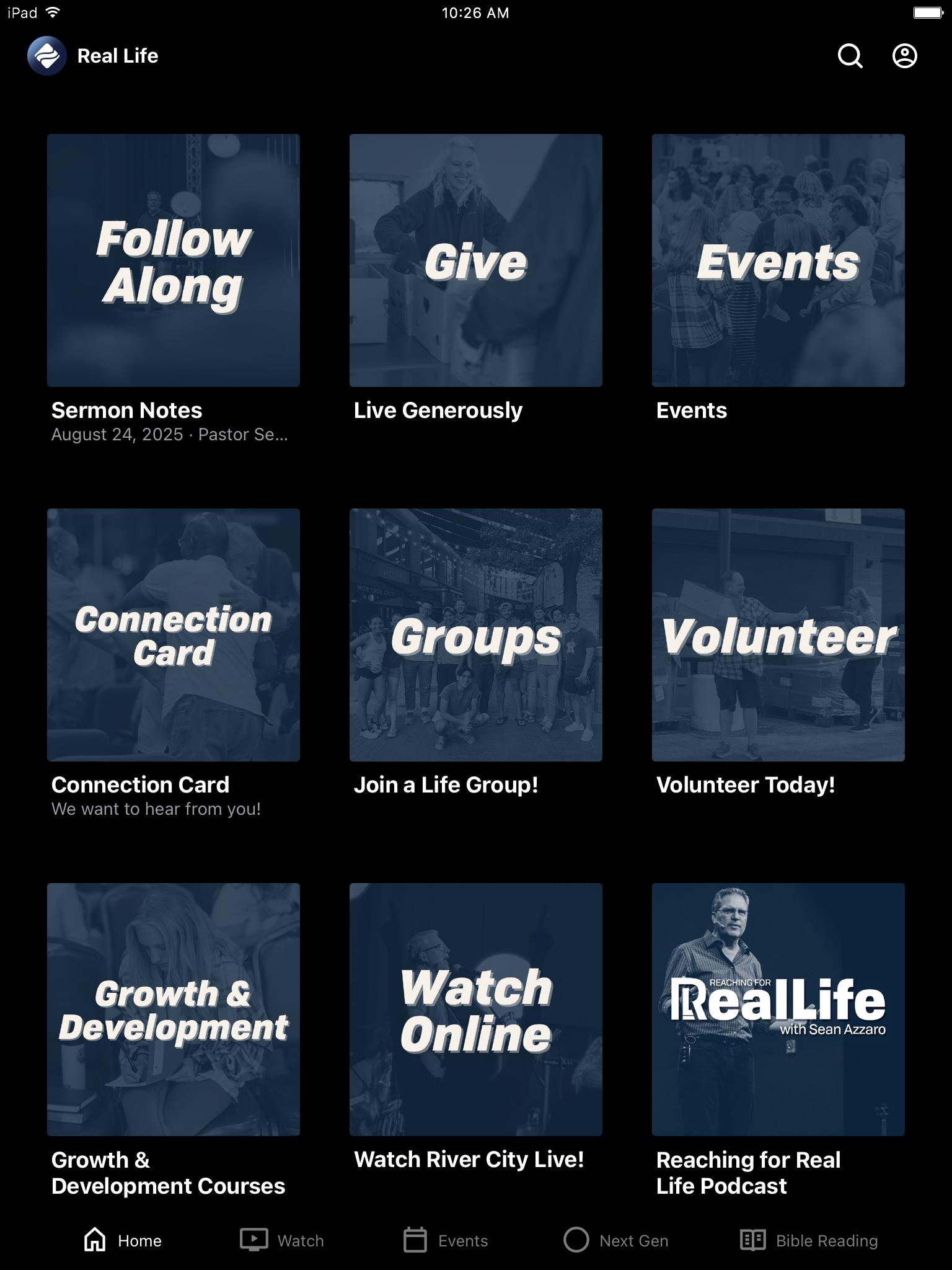Open the Reaching for Real Life Podcast tile
Viewport: 952px width, 1270px height.
[x=778, y=1010]
